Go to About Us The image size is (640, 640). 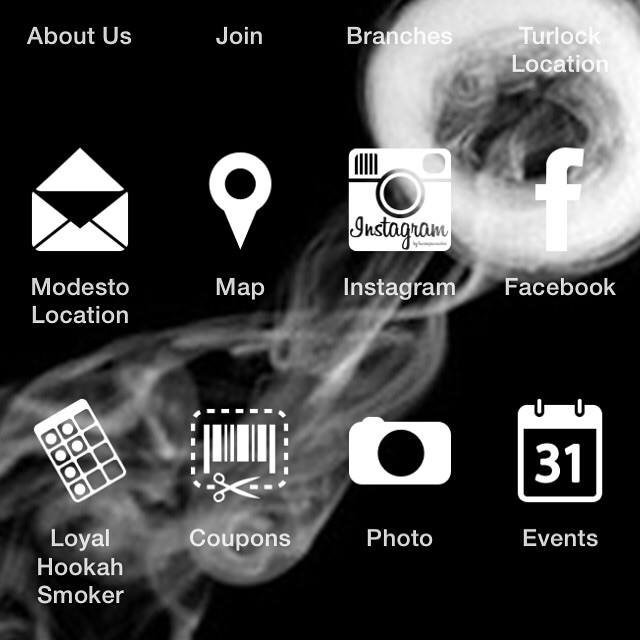pos(80,36)
